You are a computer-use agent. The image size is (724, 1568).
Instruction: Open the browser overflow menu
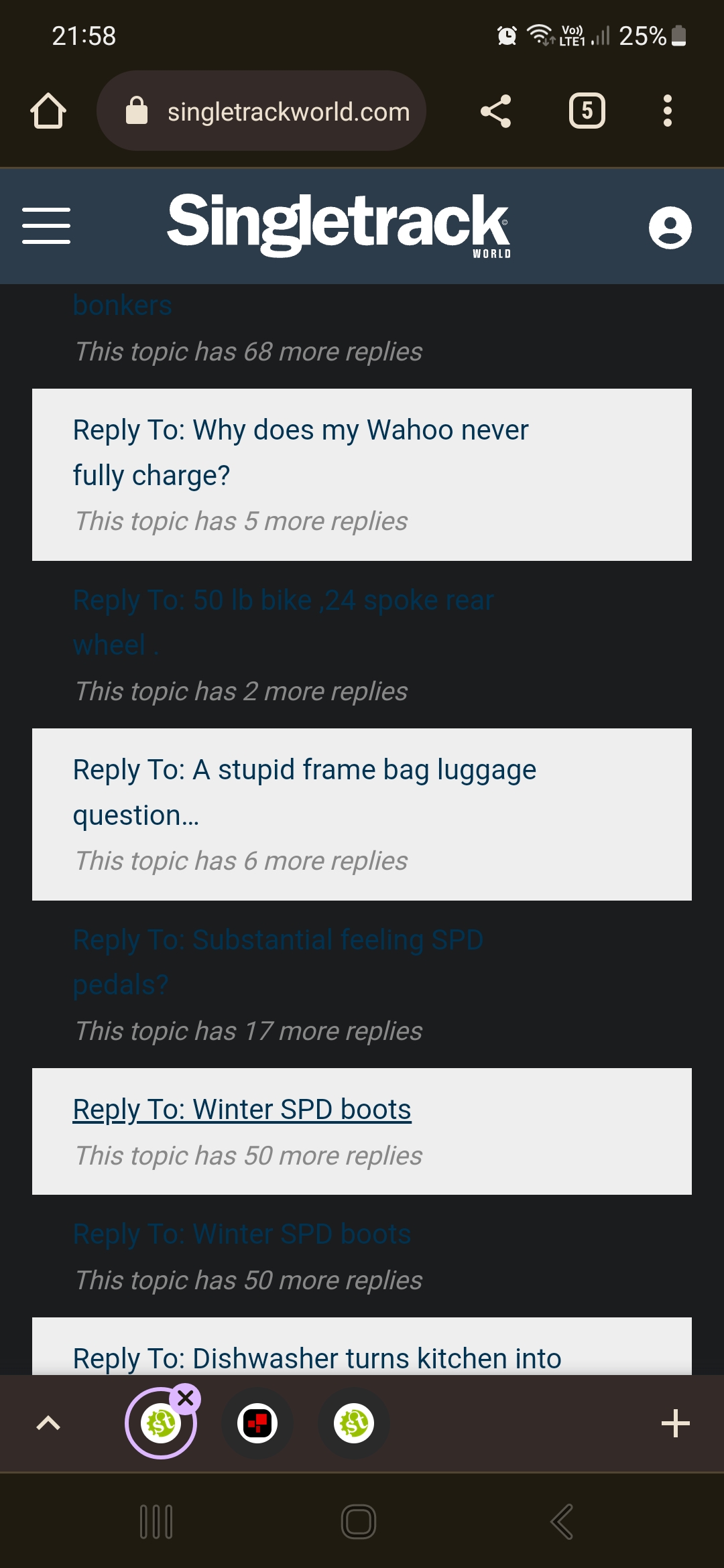tap(667, 111)
